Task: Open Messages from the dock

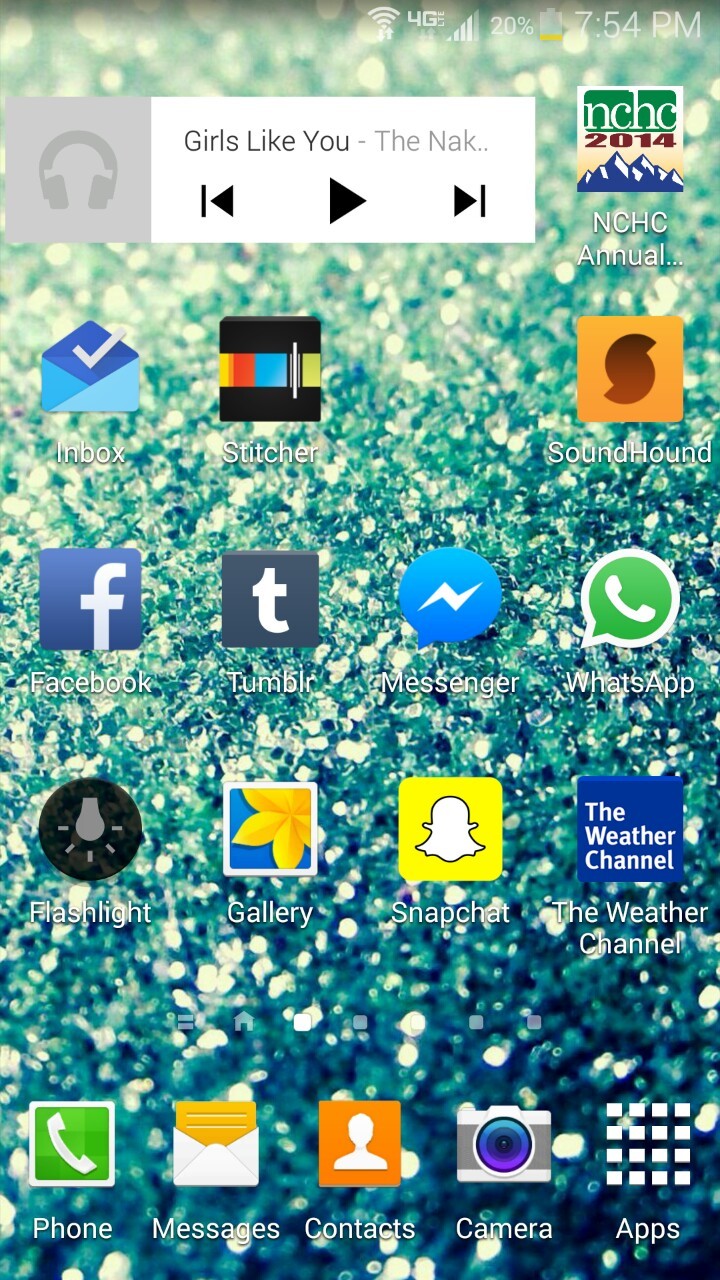Action: pyautogui.click(x=216, y=1145)
